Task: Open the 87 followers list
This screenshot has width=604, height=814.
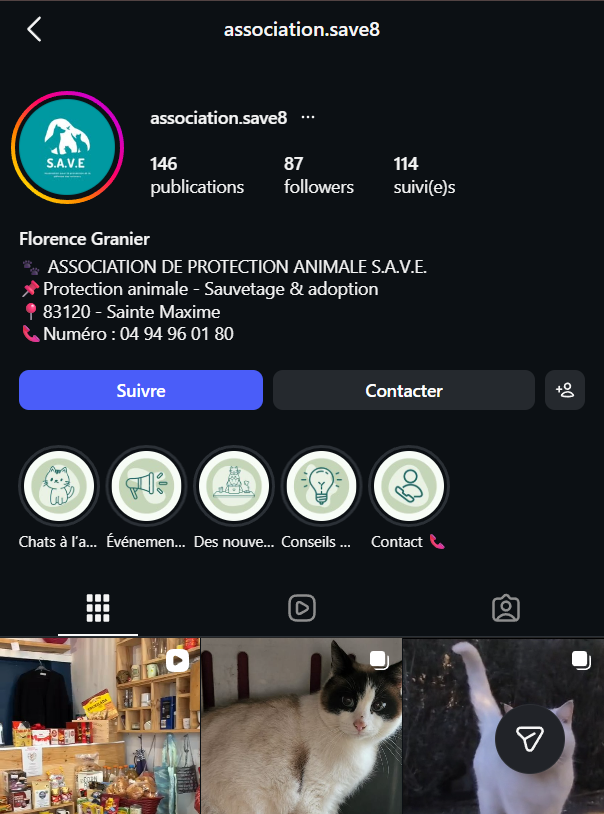Action: click(x=318, y=175)
